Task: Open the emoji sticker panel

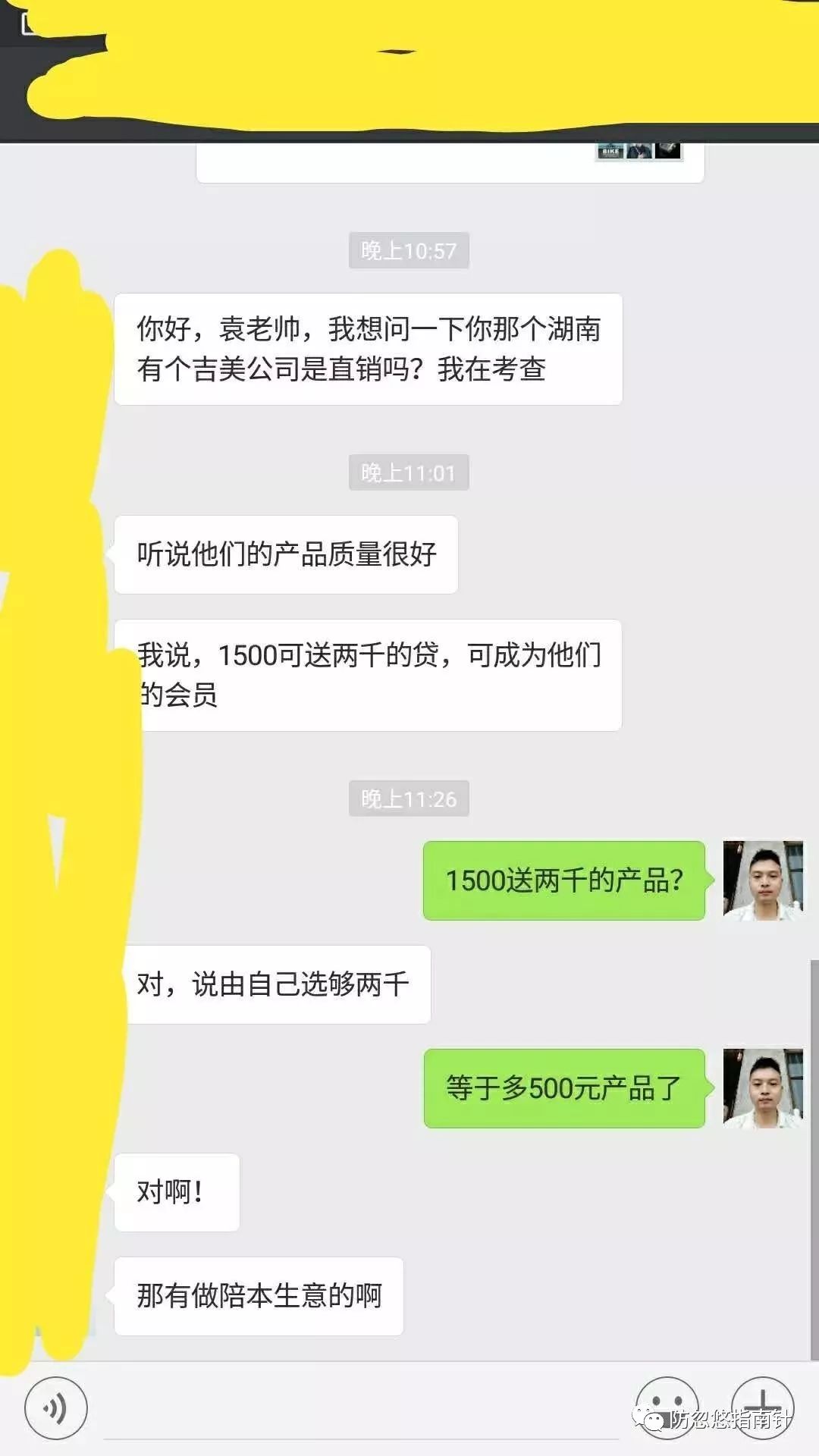Action: [x=667, y=1407]
